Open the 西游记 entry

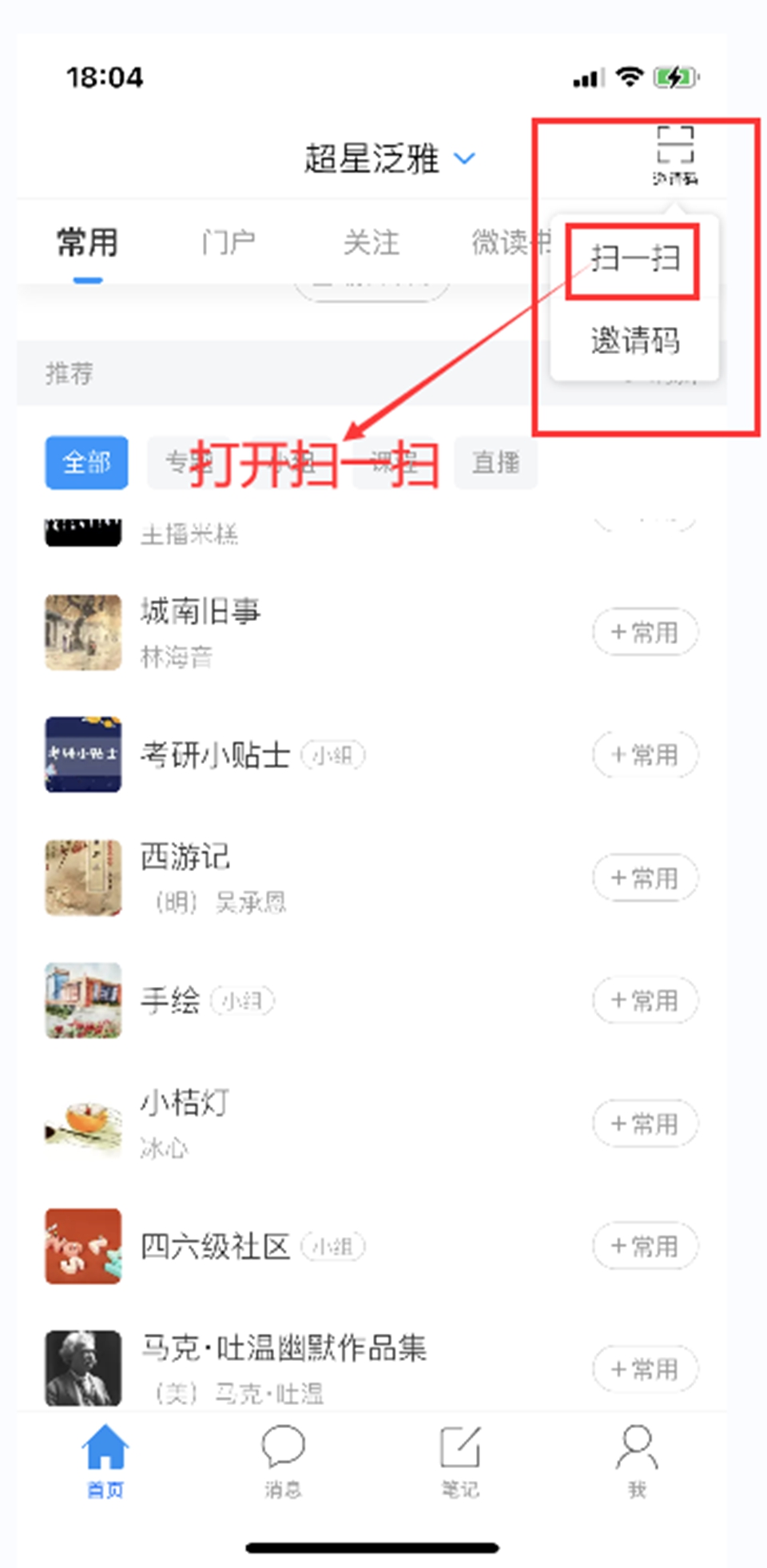tap(185, 858)
